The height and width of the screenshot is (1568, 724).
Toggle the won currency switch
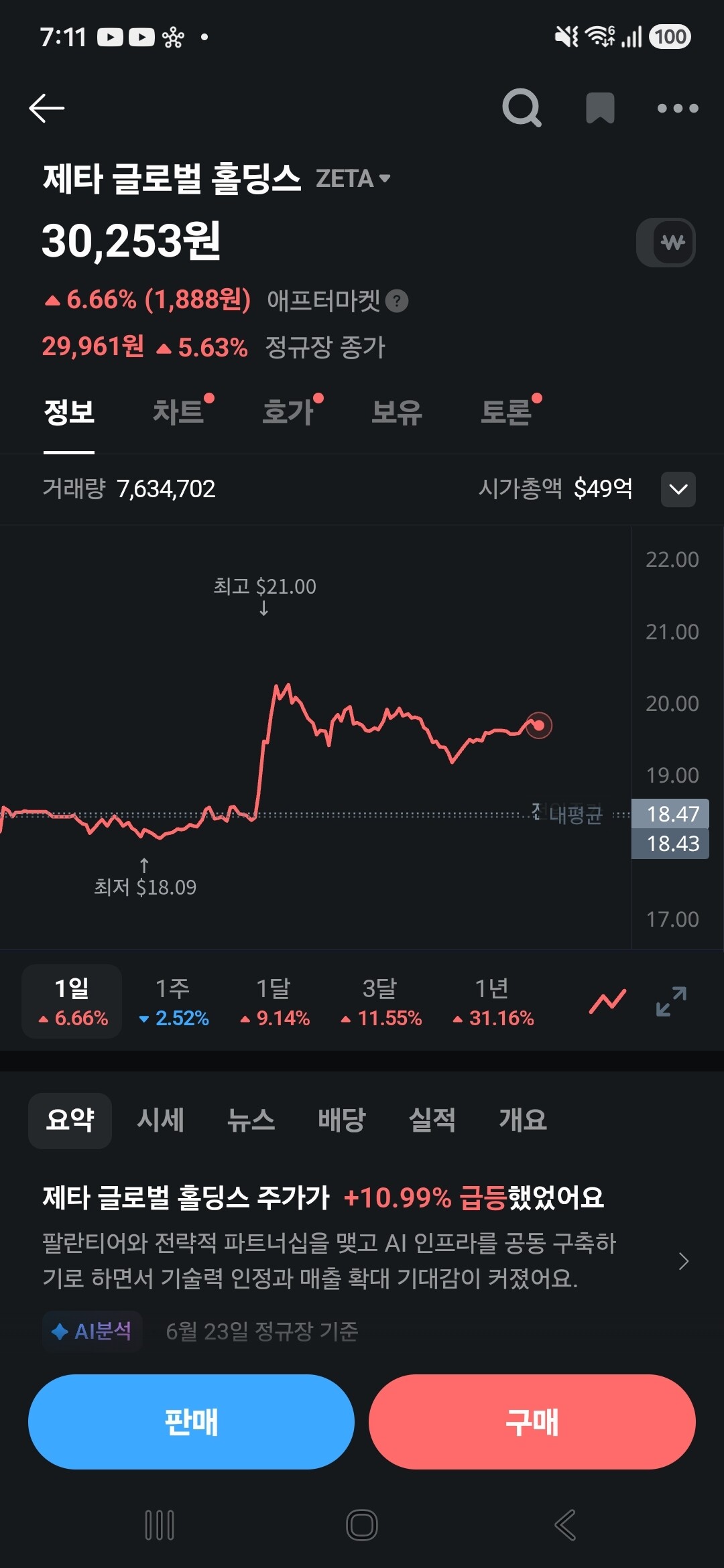(x=666, y=242)
